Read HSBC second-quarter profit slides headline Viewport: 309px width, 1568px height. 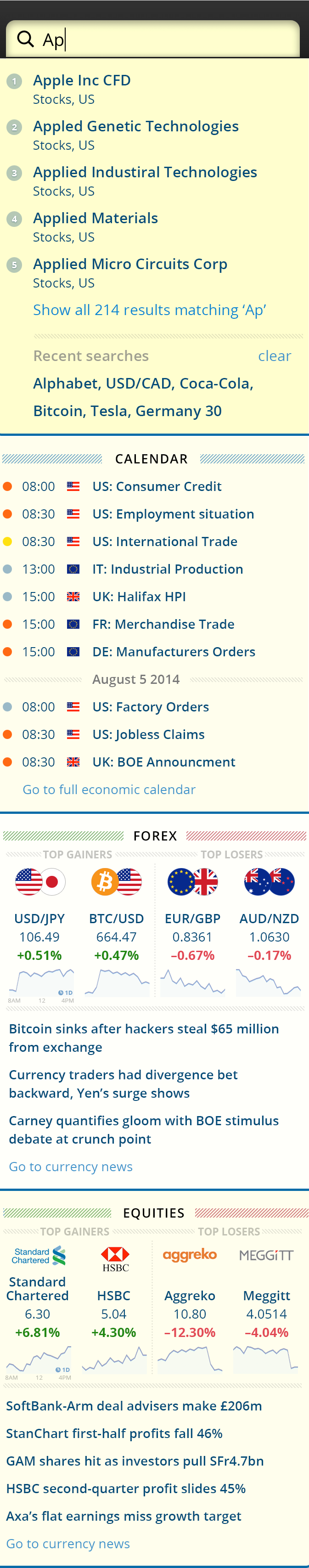126,1488
